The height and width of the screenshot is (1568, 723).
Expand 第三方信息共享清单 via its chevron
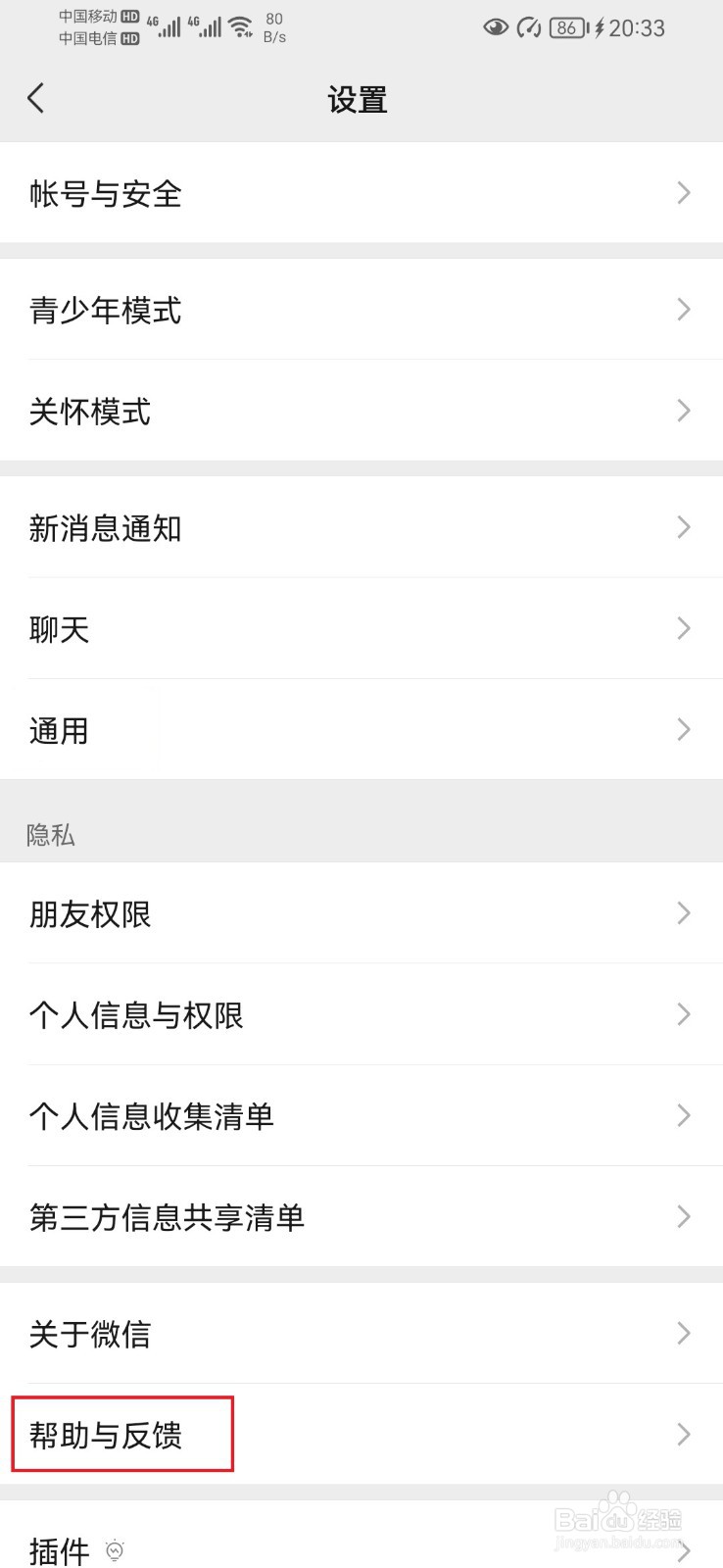click(684, 1217)
